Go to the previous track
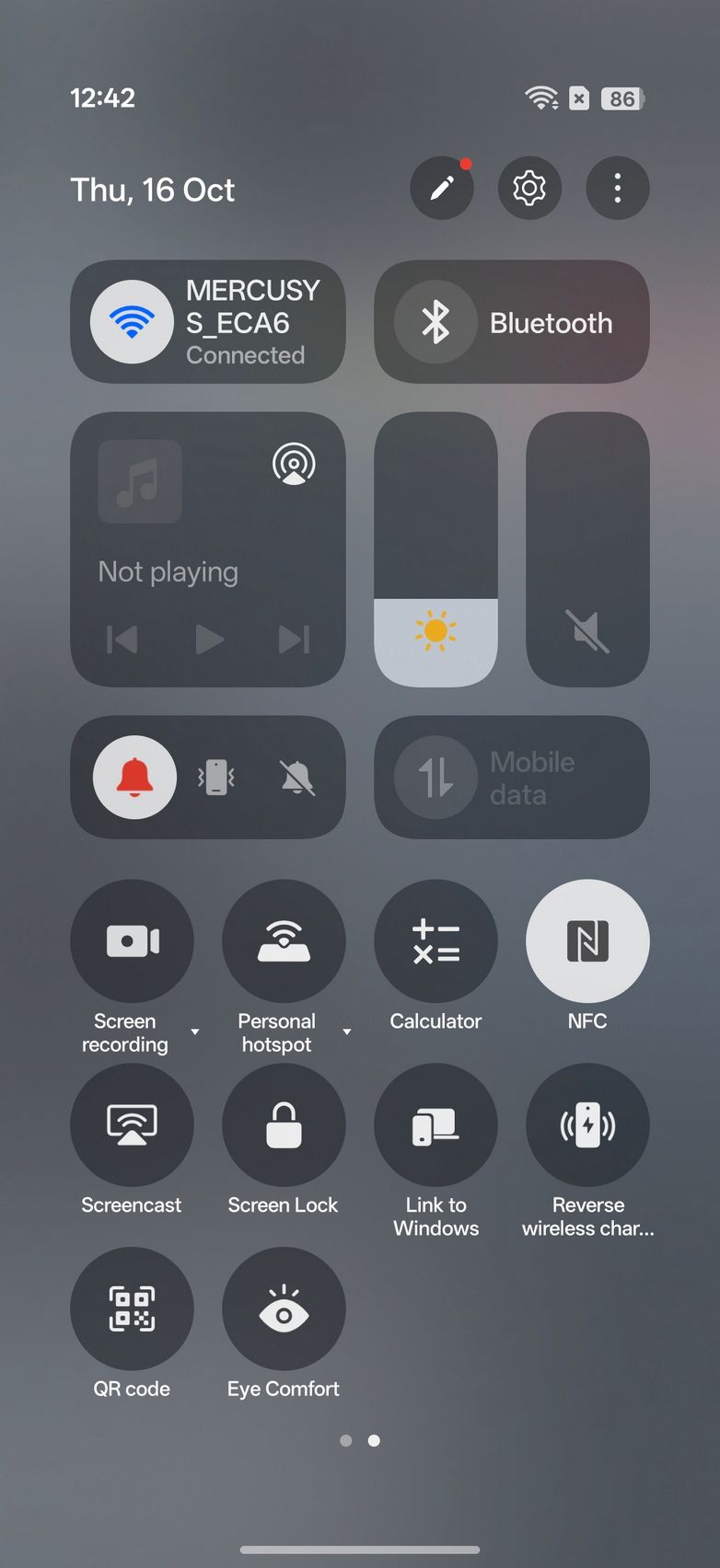This screenshot has height=1568, width=720. click(122, 639)
